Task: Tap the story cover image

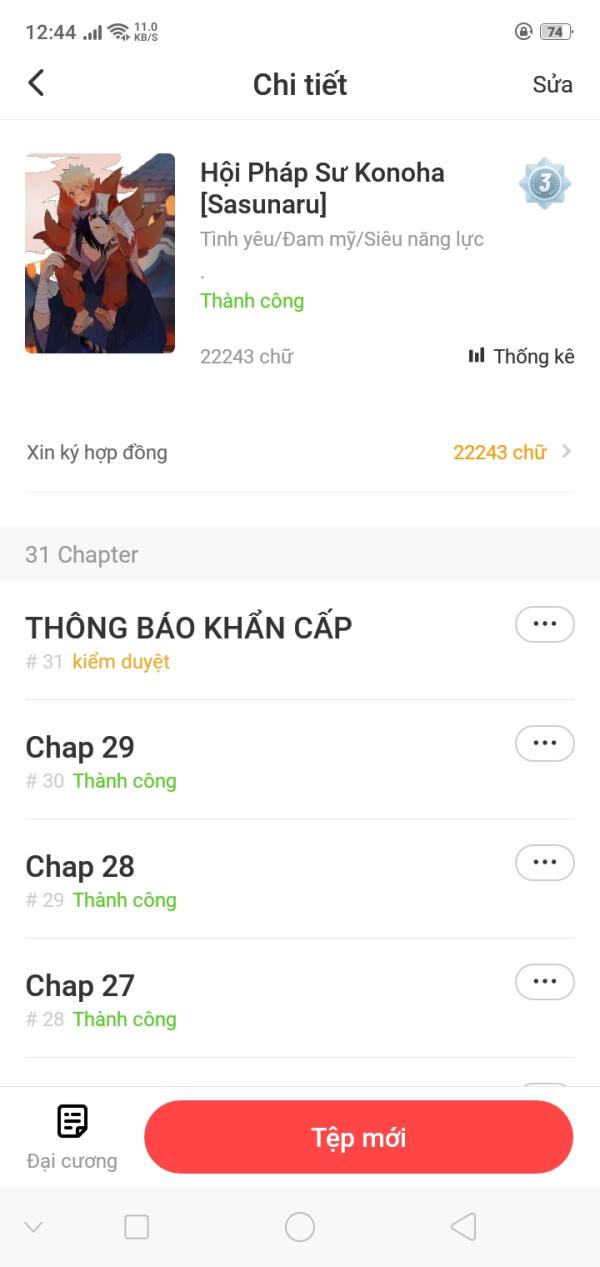Action: point(100,253)
